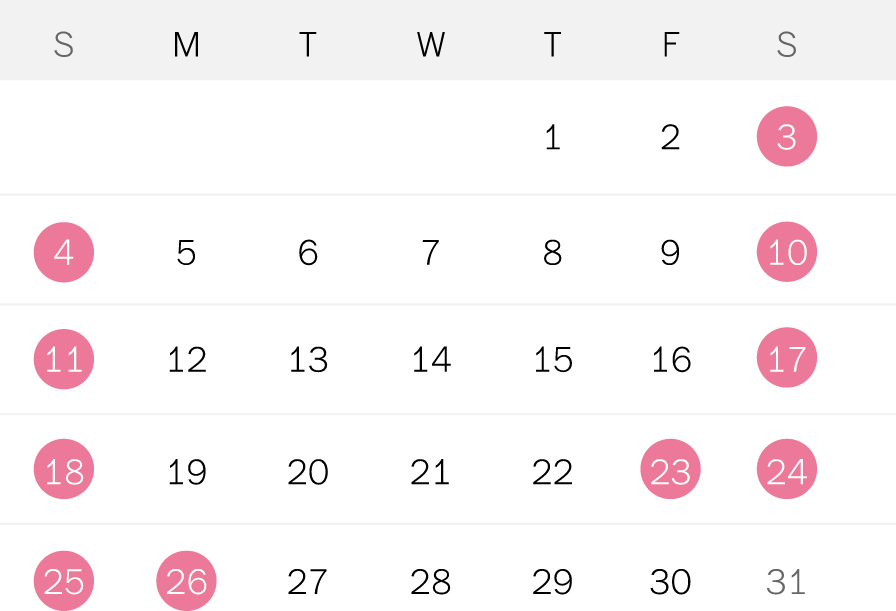Viewport: 896px width, 611px height.
Task: Tap the highlighted date 25
Action: coord(64,580)
